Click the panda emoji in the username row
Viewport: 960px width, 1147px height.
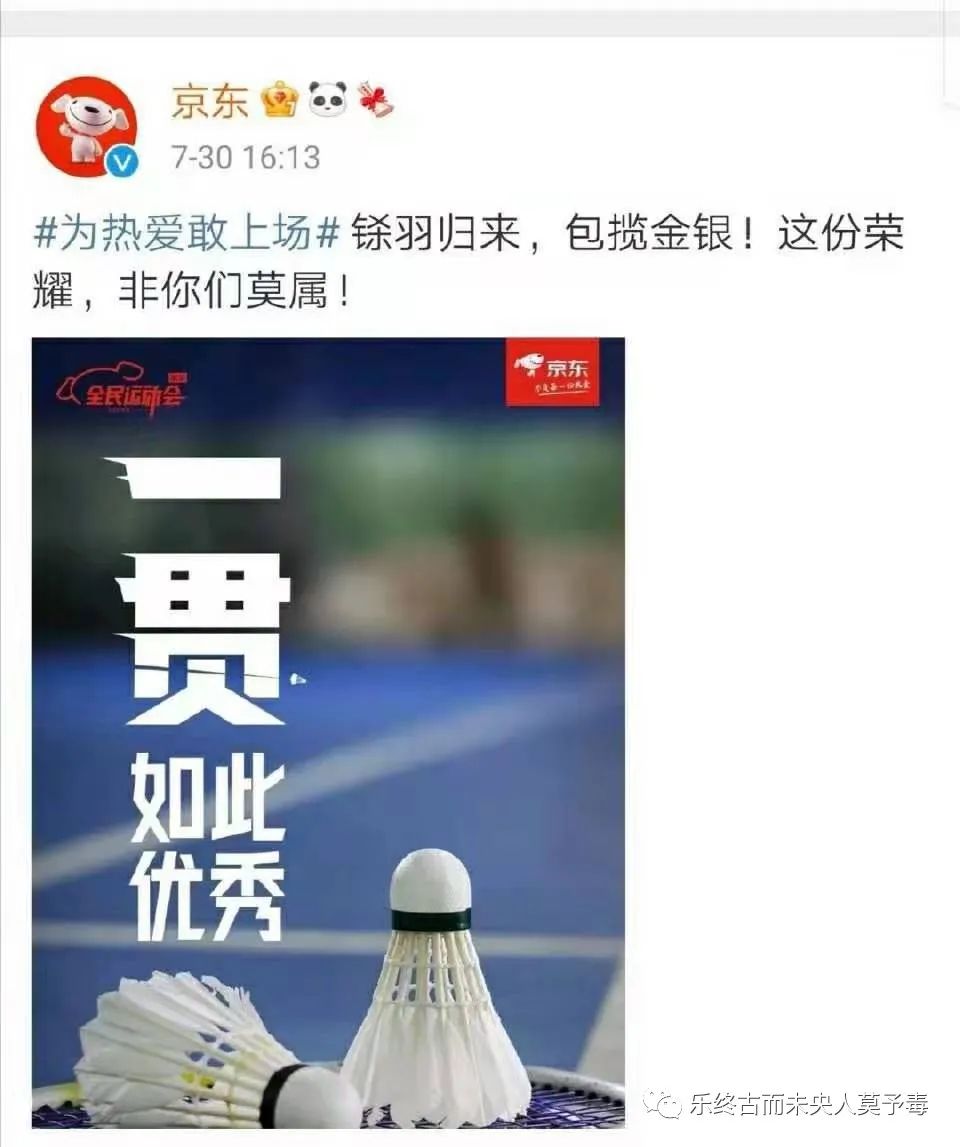click(x=327, y=101)
